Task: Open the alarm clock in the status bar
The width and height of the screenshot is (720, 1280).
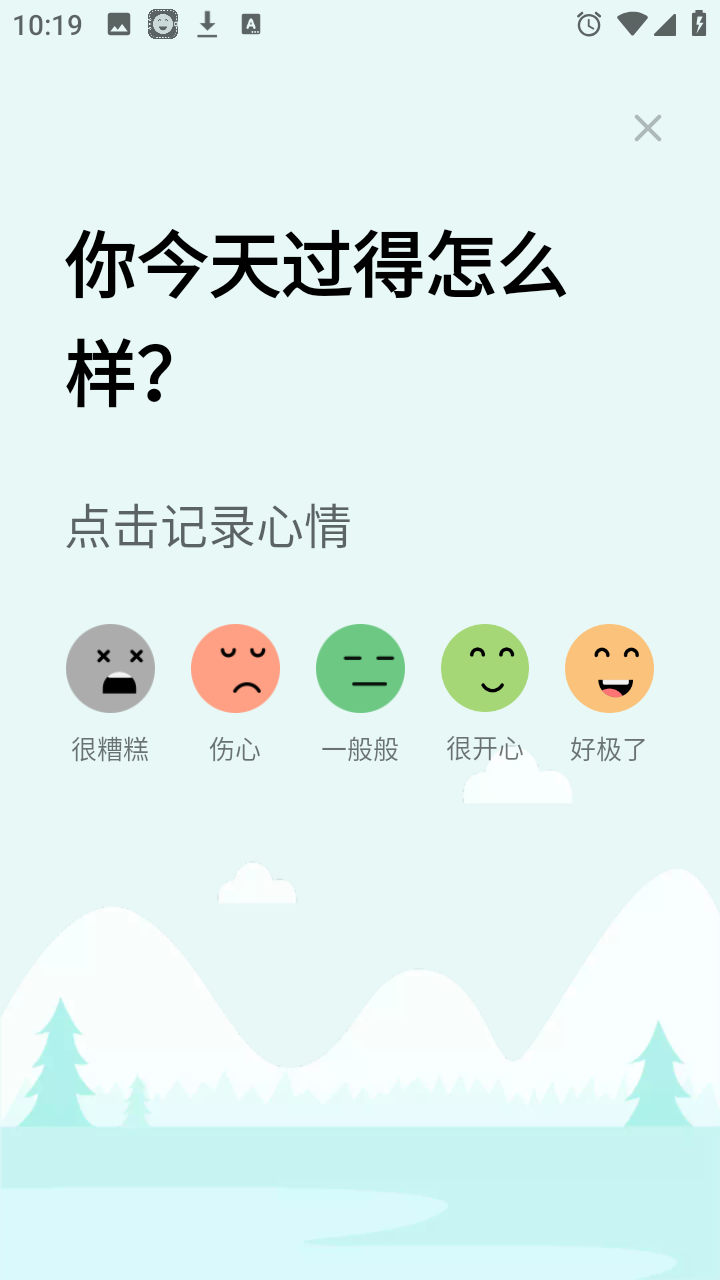Action: pos(588,23)
